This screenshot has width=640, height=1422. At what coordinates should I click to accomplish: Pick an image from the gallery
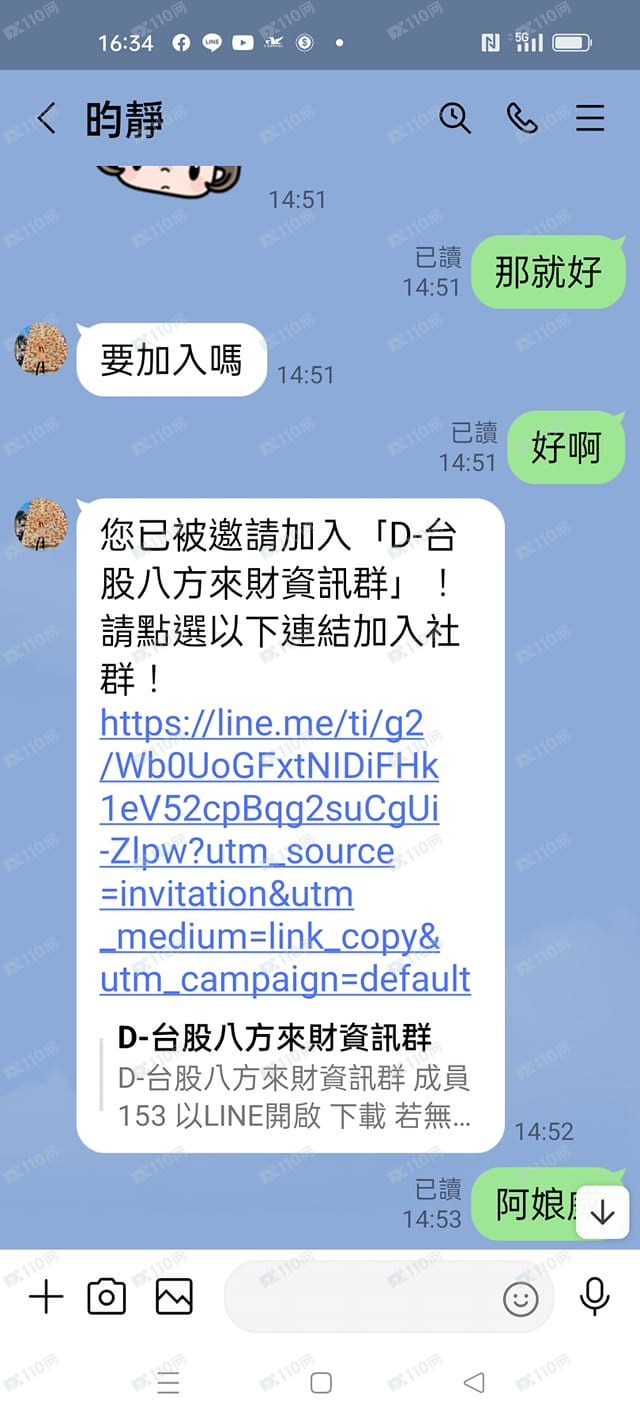[174, 1298]
